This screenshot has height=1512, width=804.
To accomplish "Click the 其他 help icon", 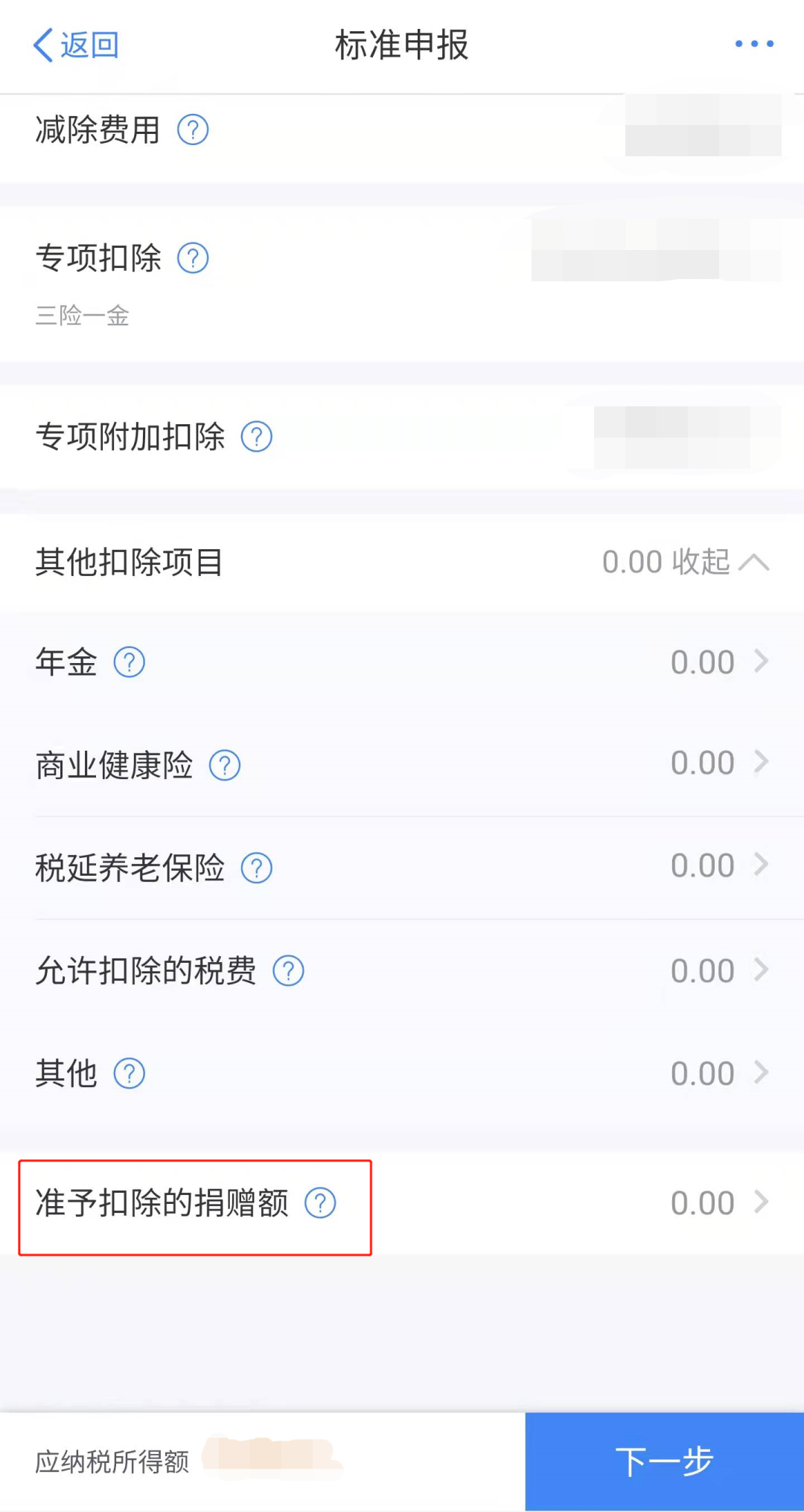I will (128, 1073).
